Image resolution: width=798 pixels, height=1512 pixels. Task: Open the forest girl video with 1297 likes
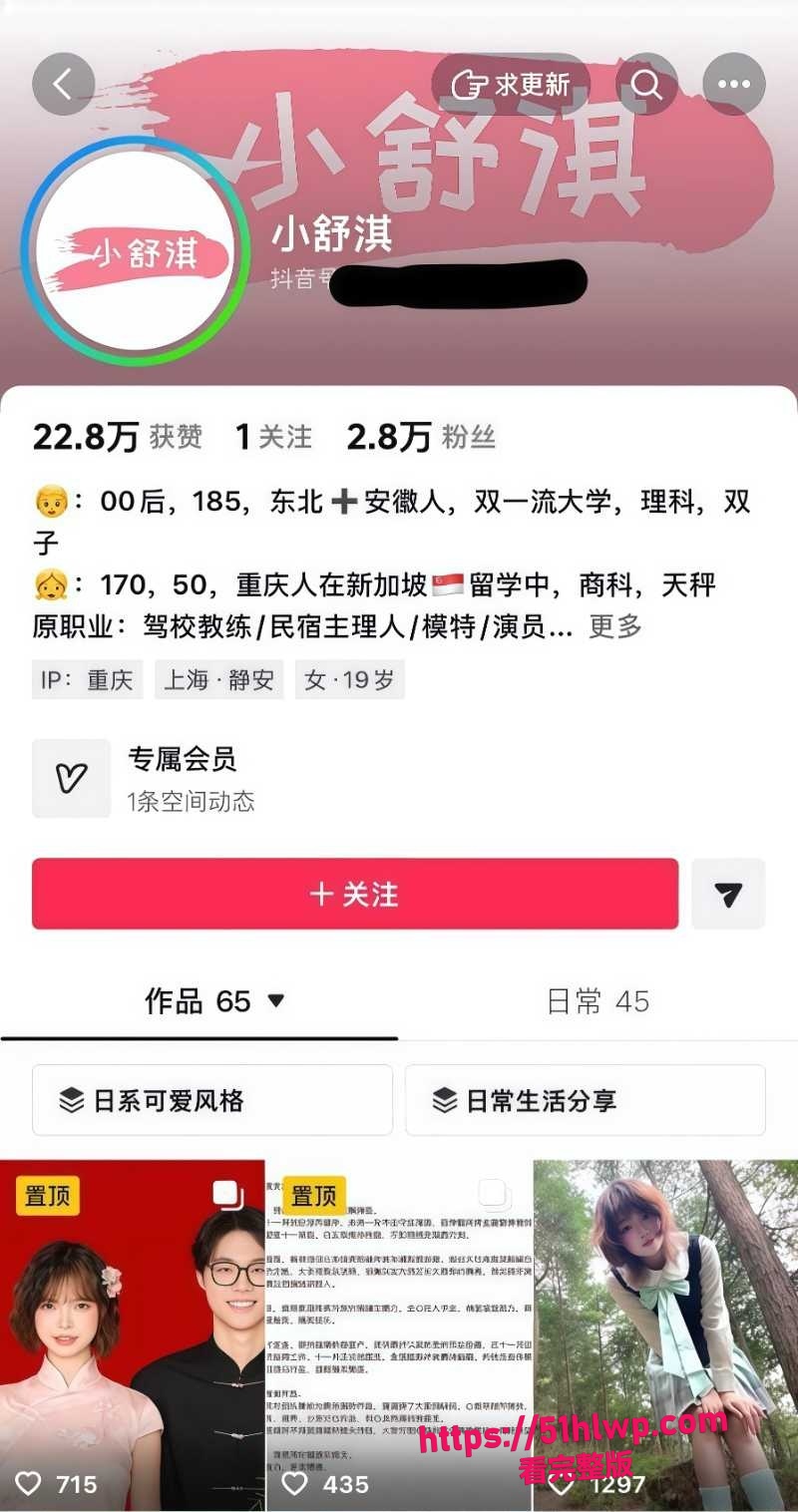click(x=665, y=1335)
